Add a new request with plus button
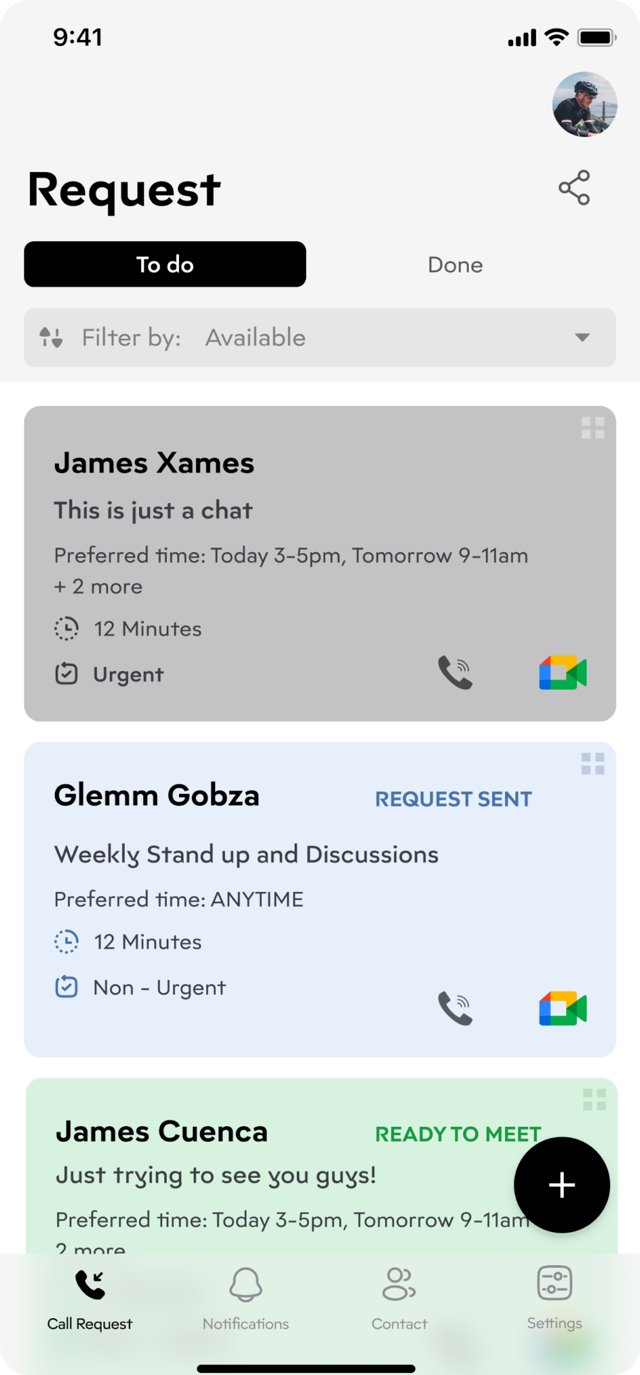The image size is (640, 1375). (562, 1185)
